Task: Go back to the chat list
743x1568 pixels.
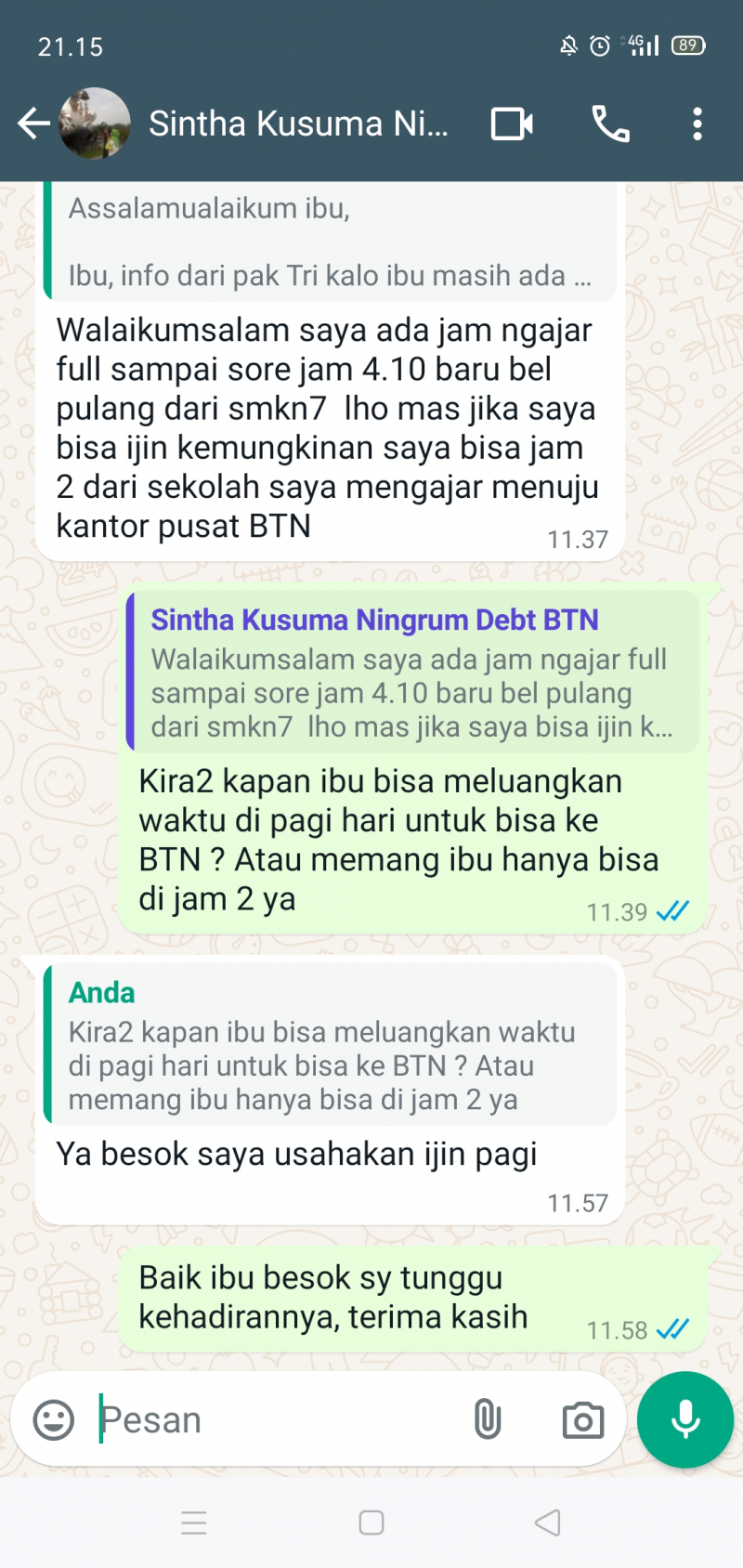Action: tap(33, 124)
